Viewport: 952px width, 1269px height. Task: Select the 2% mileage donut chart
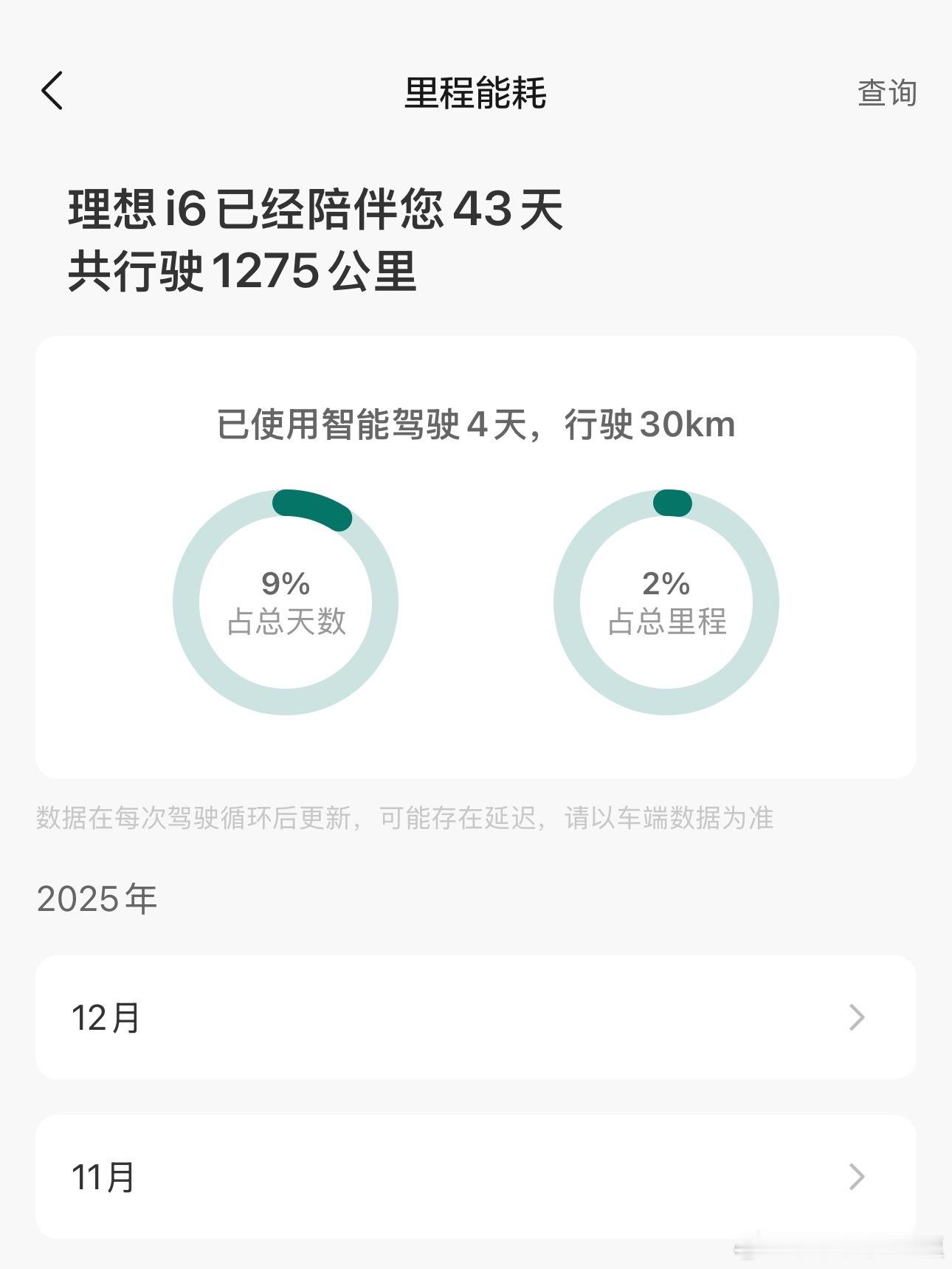coord(666,602)
